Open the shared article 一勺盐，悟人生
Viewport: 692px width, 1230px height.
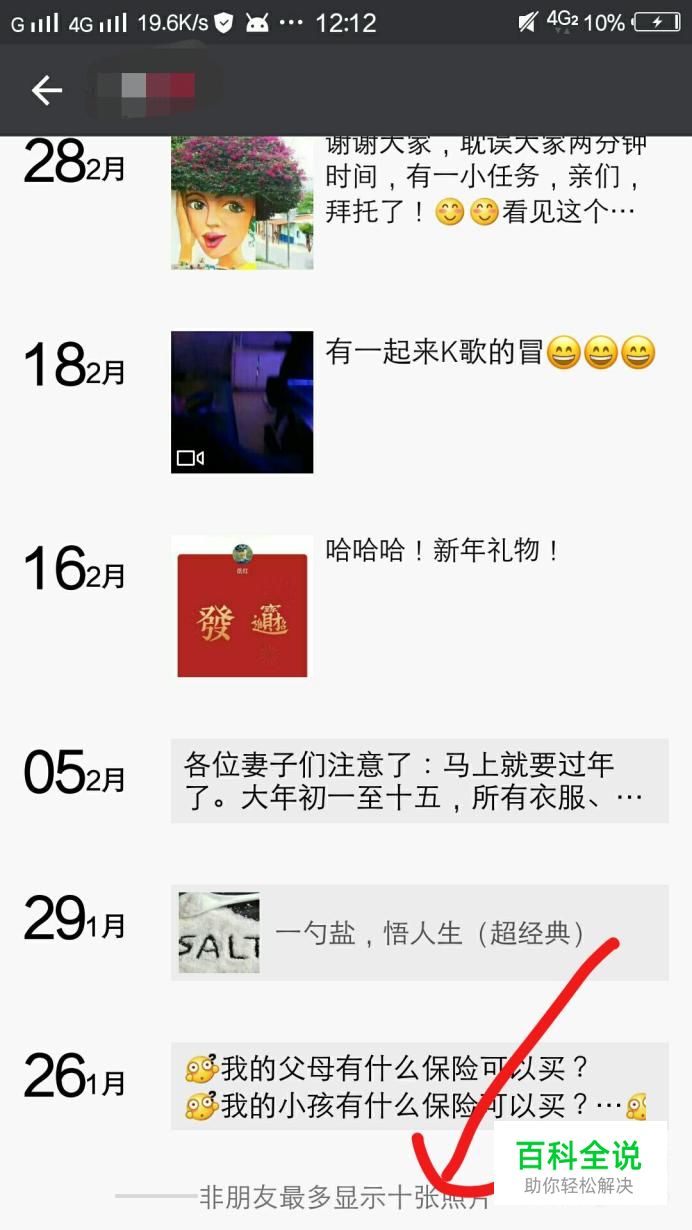coord(419,933)
